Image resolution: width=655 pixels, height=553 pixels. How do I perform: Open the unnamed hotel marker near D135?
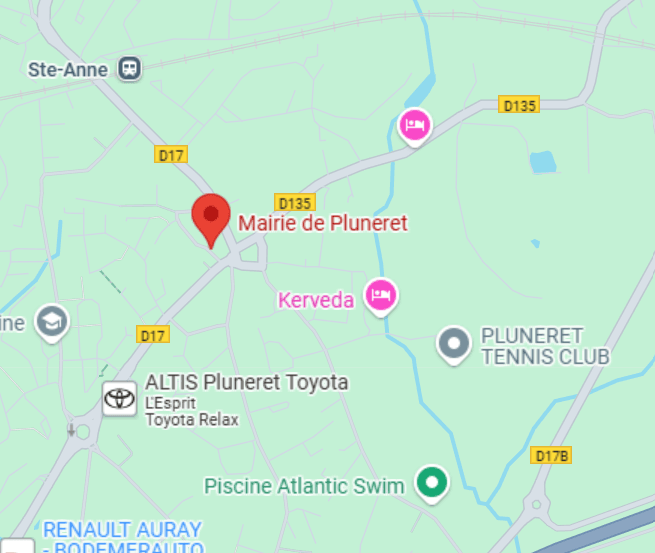coord(414,125)
